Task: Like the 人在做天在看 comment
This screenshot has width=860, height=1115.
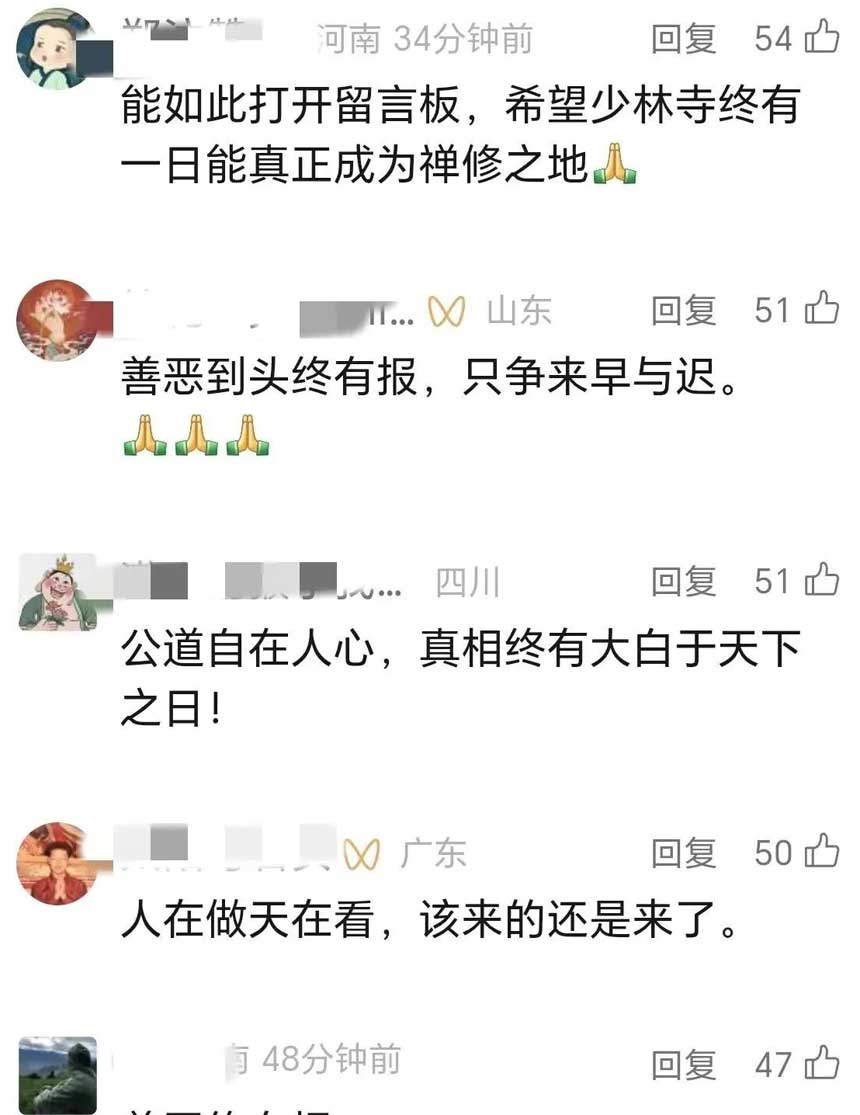Action: (x=822, y=852)
